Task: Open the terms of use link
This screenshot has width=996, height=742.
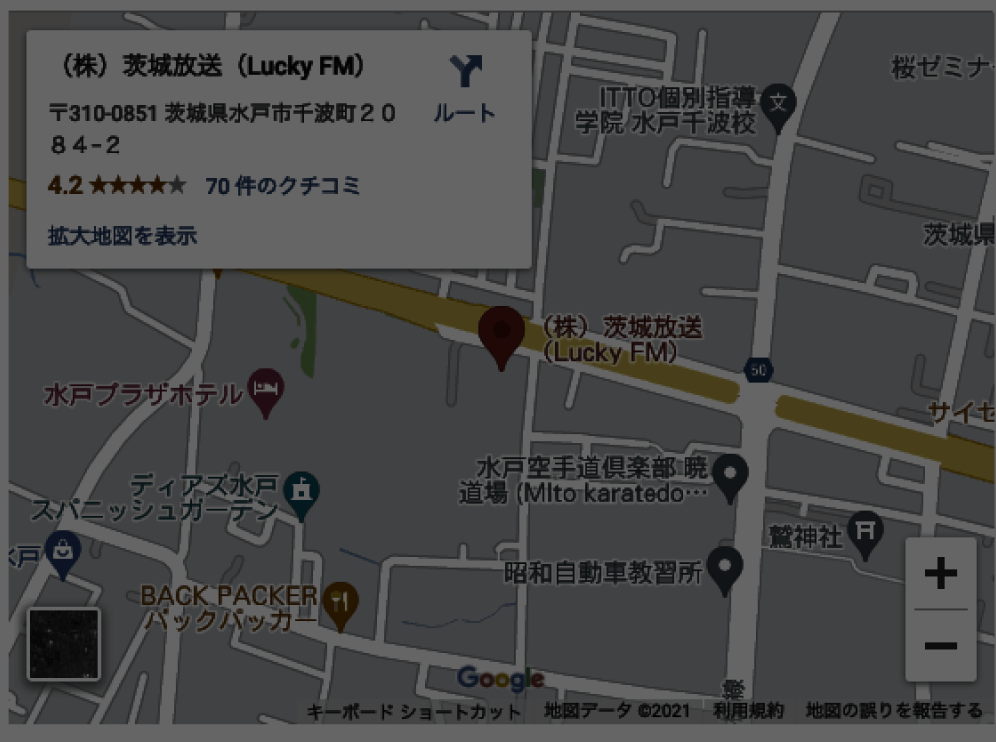Action: pos(748,711)
